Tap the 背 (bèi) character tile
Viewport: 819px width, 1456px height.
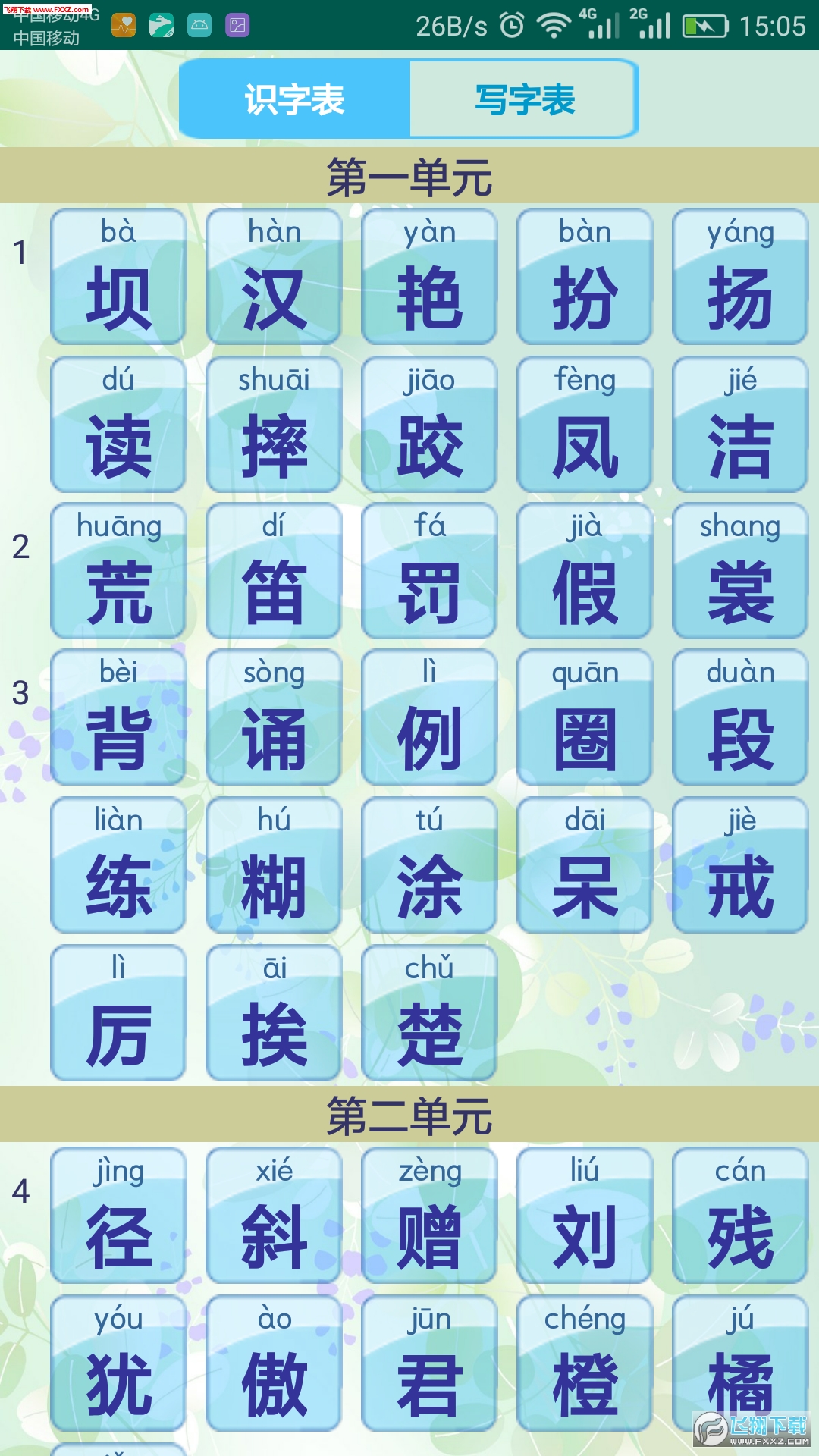118,717
